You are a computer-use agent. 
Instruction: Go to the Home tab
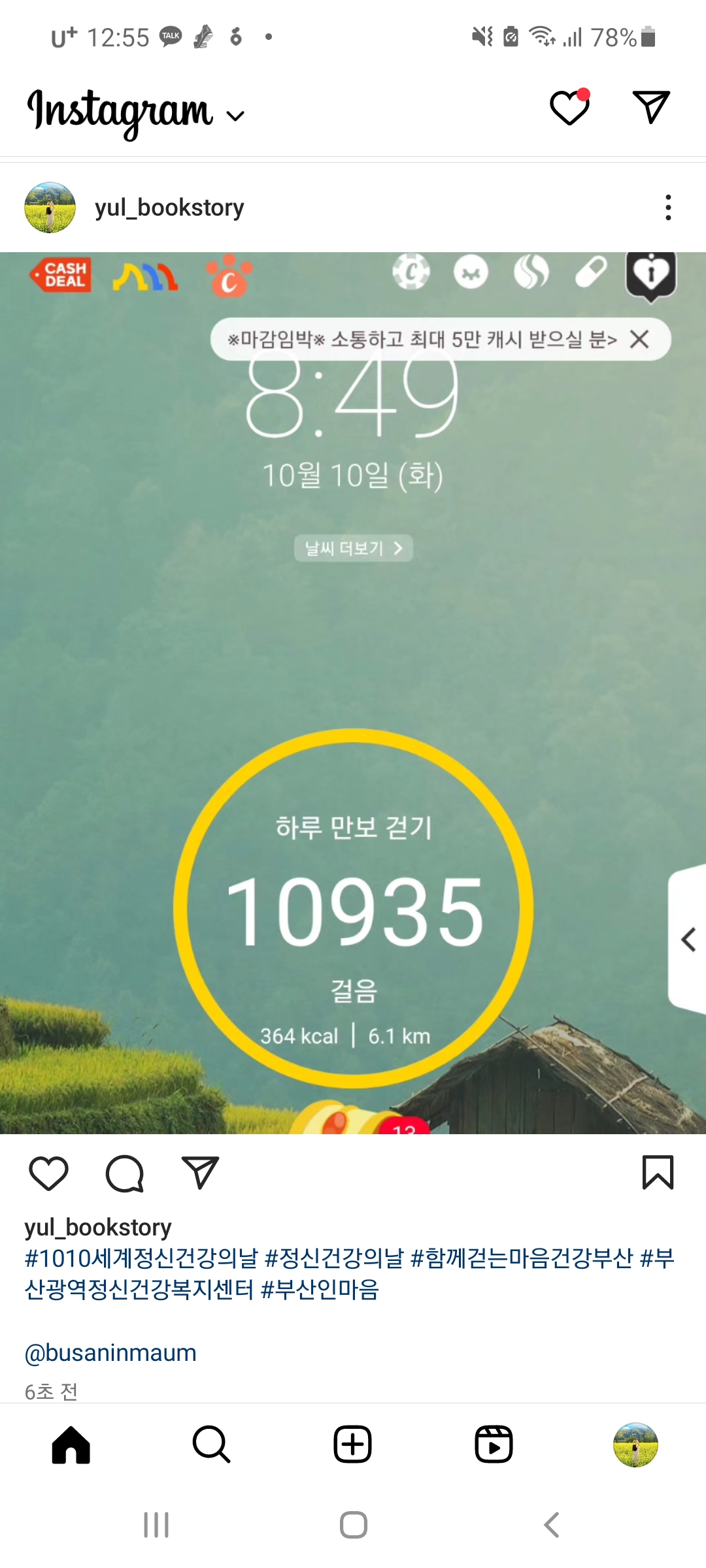pos(71,1445)
